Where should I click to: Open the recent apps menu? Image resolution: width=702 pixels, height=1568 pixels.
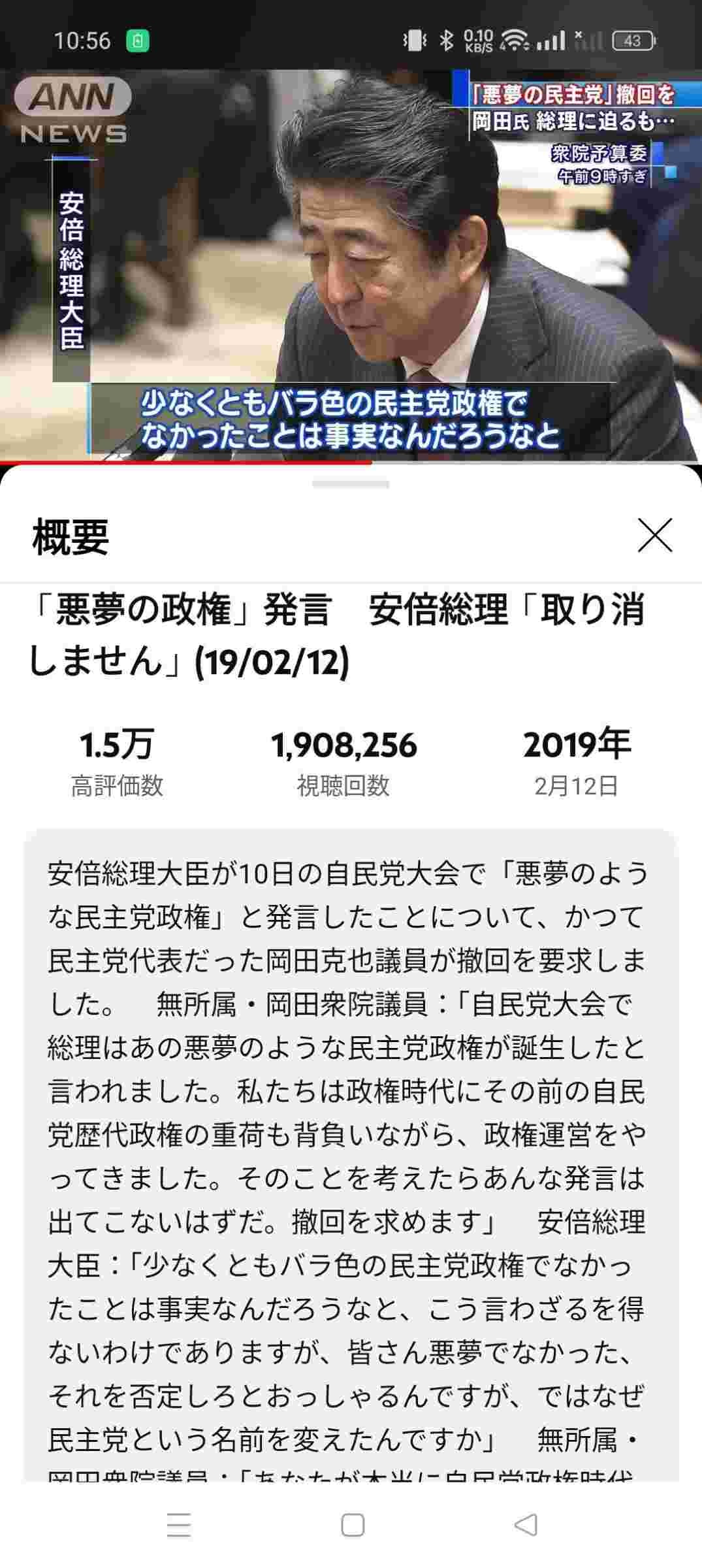tap(178, 1525)
